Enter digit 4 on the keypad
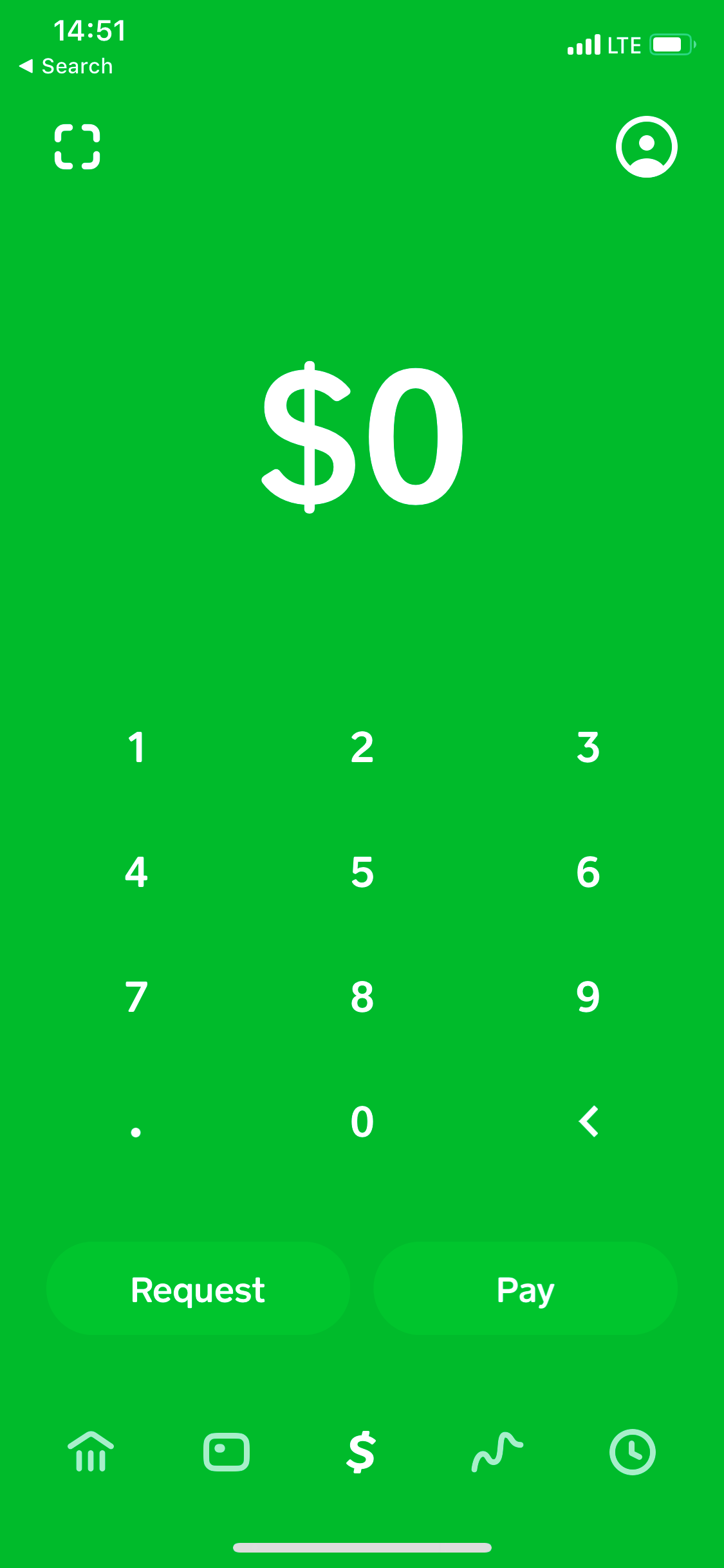The height and width of the screenshot is (1568, 724). 136,872
